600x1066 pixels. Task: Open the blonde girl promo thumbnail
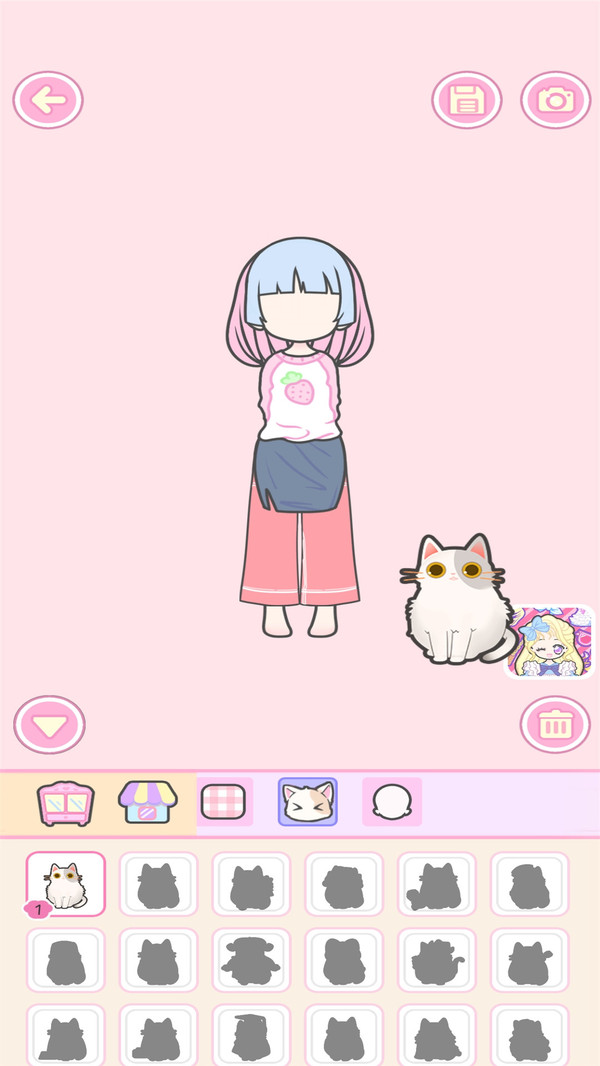point(549,642)
